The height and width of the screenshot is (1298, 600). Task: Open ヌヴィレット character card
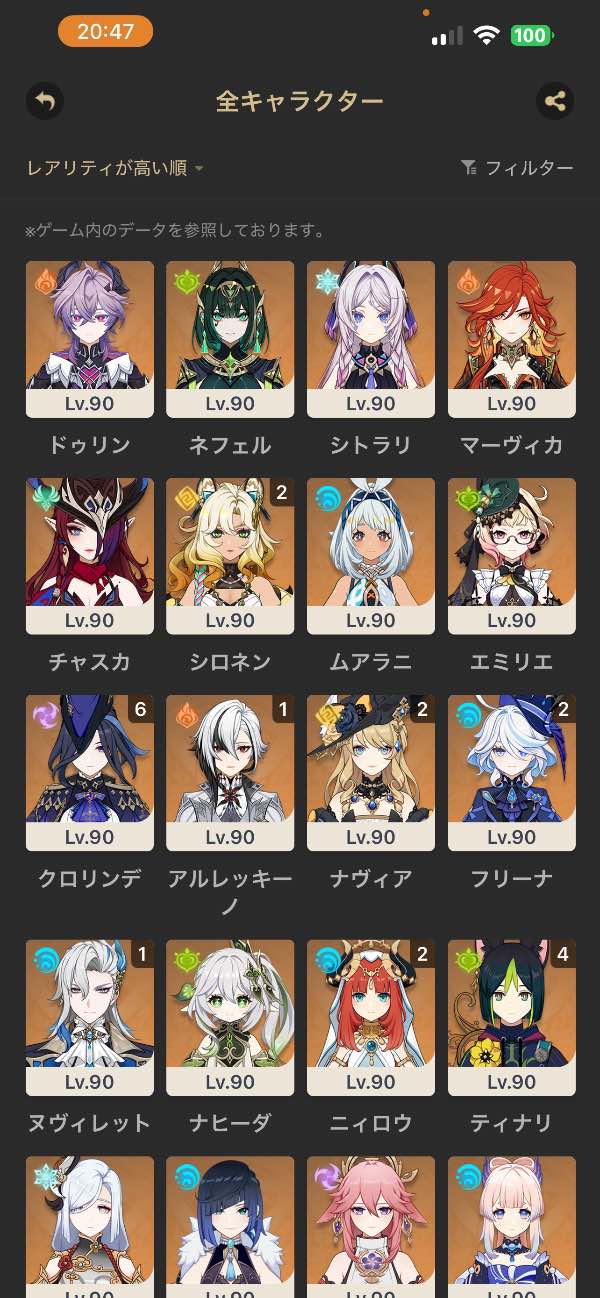click(x=90, y=1018)
